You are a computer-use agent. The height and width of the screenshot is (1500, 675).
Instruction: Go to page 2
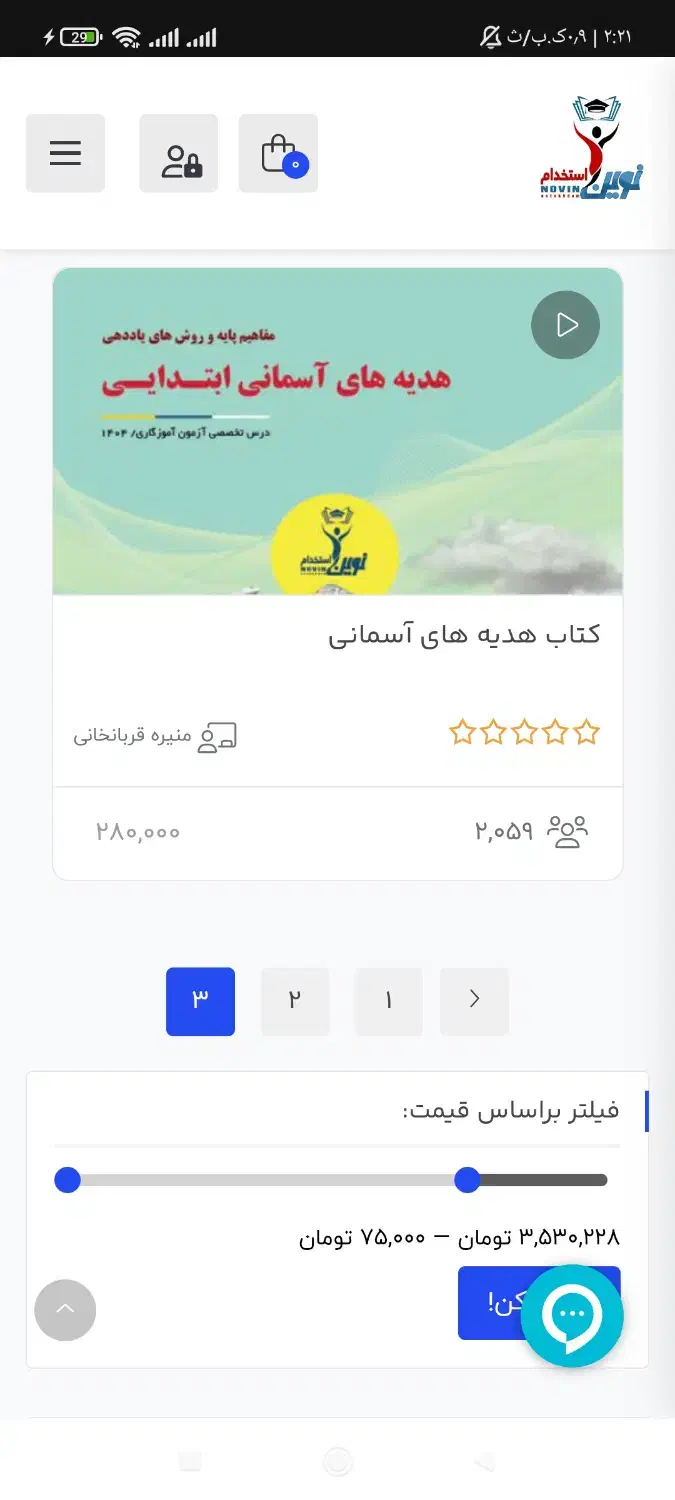[295, 1001]
